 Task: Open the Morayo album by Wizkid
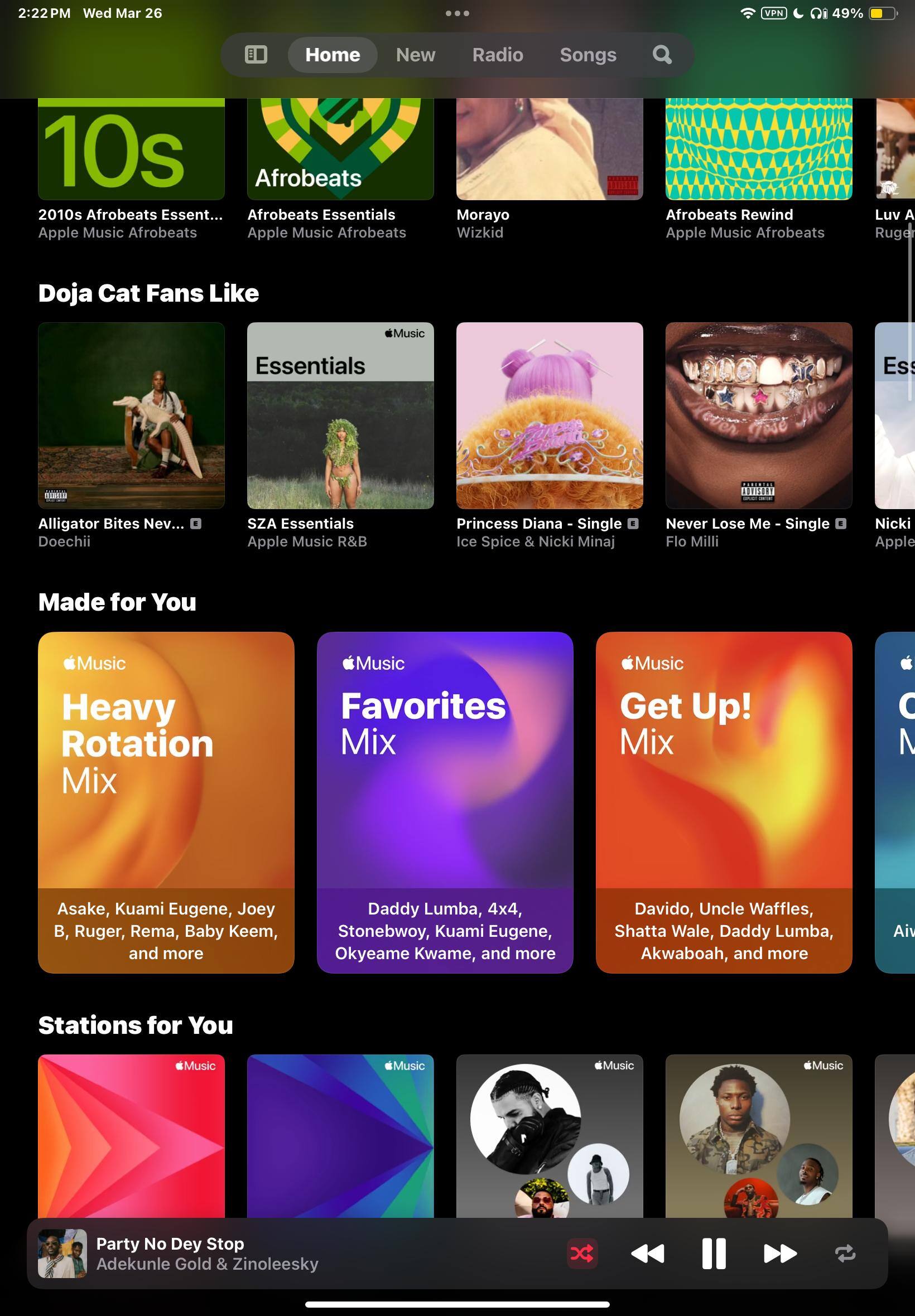[548, 150]
